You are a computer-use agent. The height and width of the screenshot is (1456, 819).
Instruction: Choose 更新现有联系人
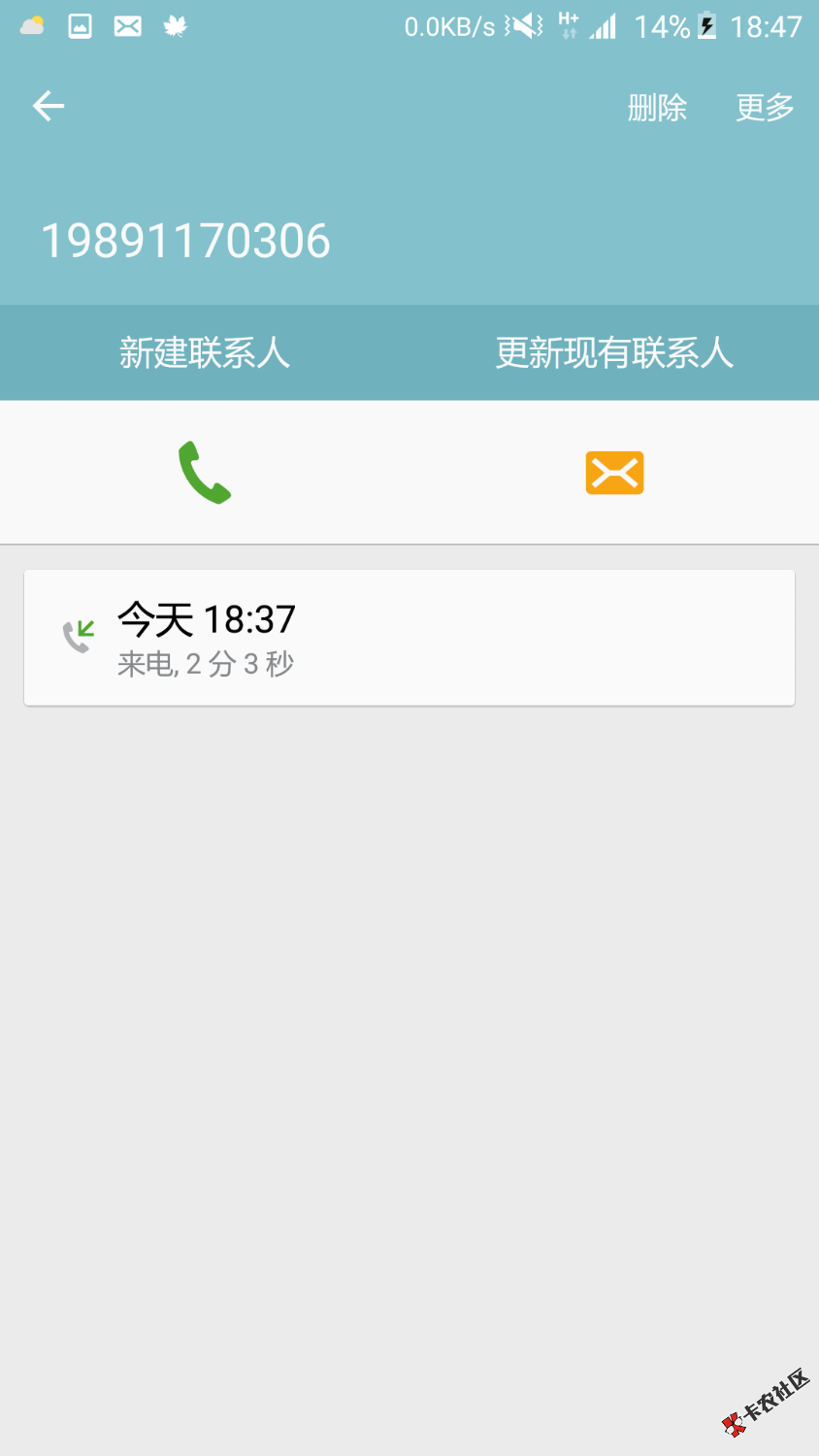(614, 352)
